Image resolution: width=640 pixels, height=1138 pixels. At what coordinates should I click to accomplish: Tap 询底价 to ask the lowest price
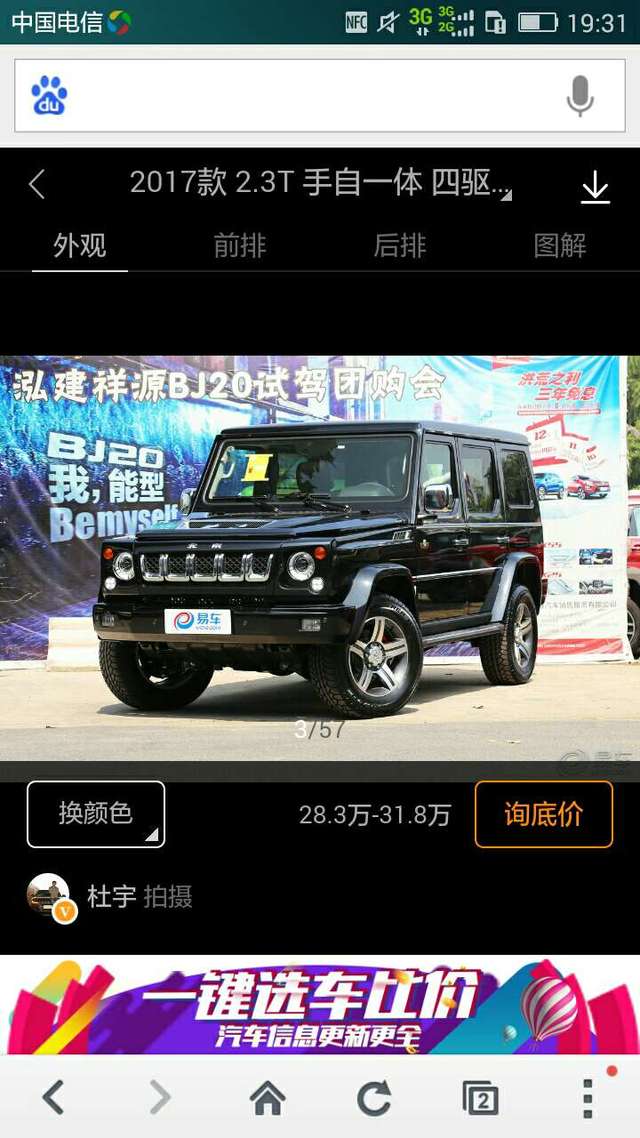coord(543,814)
